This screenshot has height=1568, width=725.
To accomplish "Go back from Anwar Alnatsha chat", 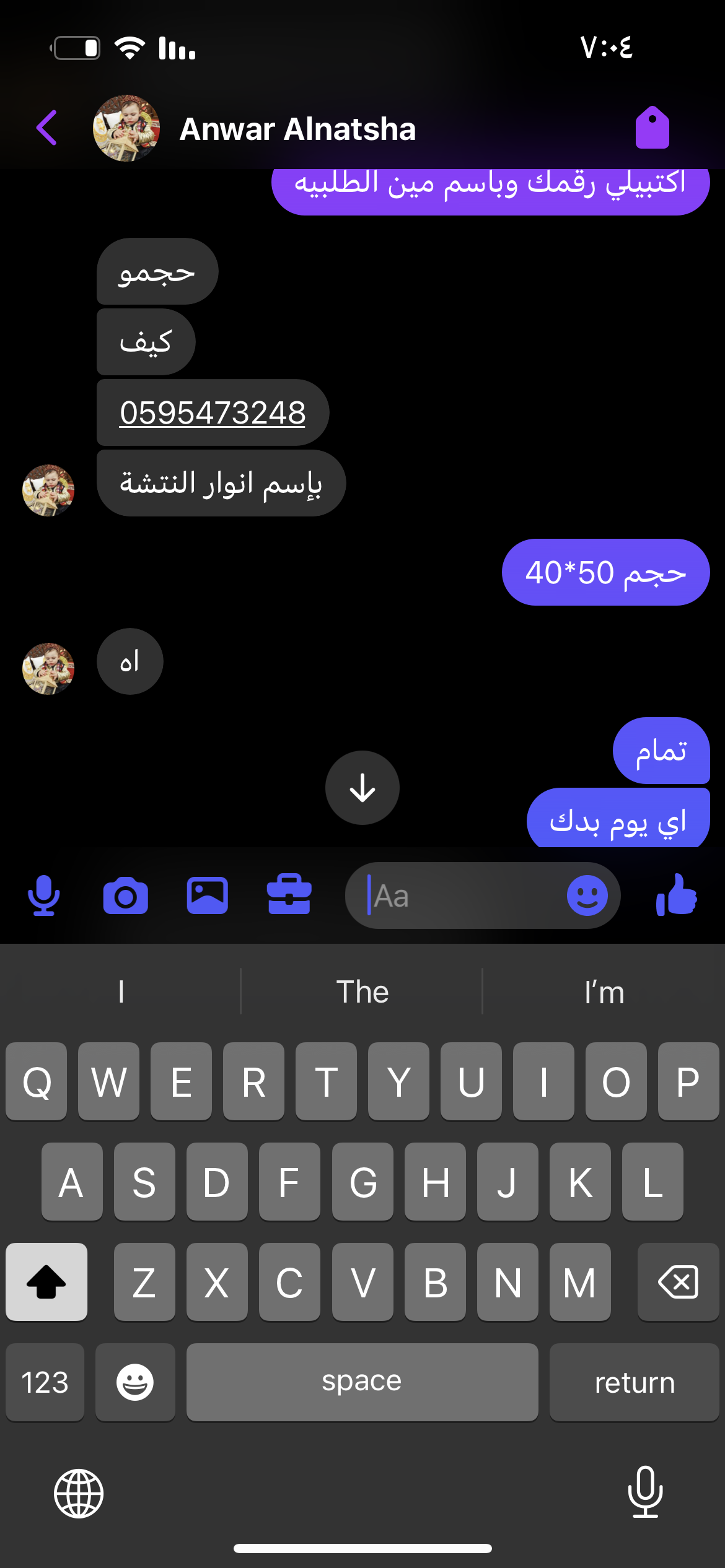I will (47, 128).
